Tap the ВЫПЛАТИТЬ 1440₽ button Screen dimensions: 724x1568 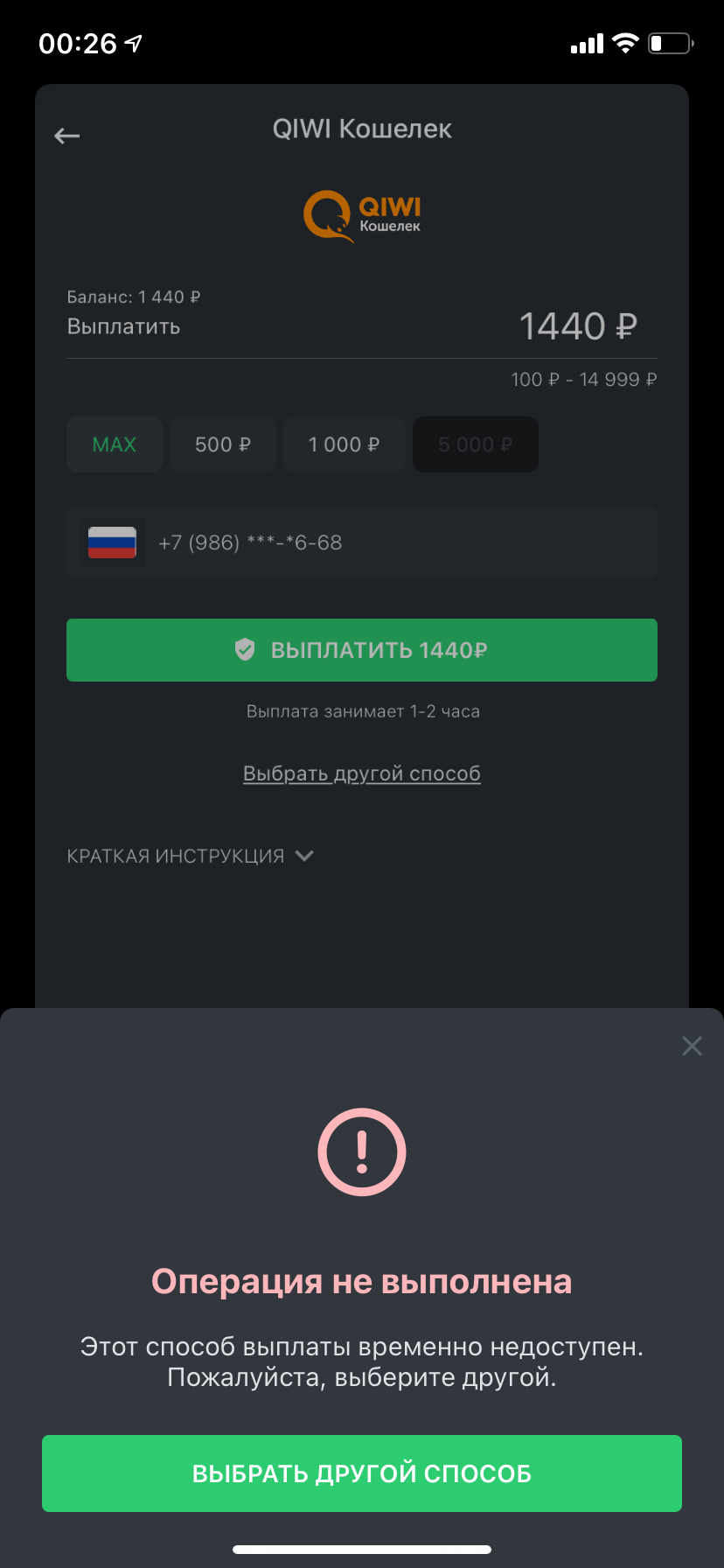[362, 650]
